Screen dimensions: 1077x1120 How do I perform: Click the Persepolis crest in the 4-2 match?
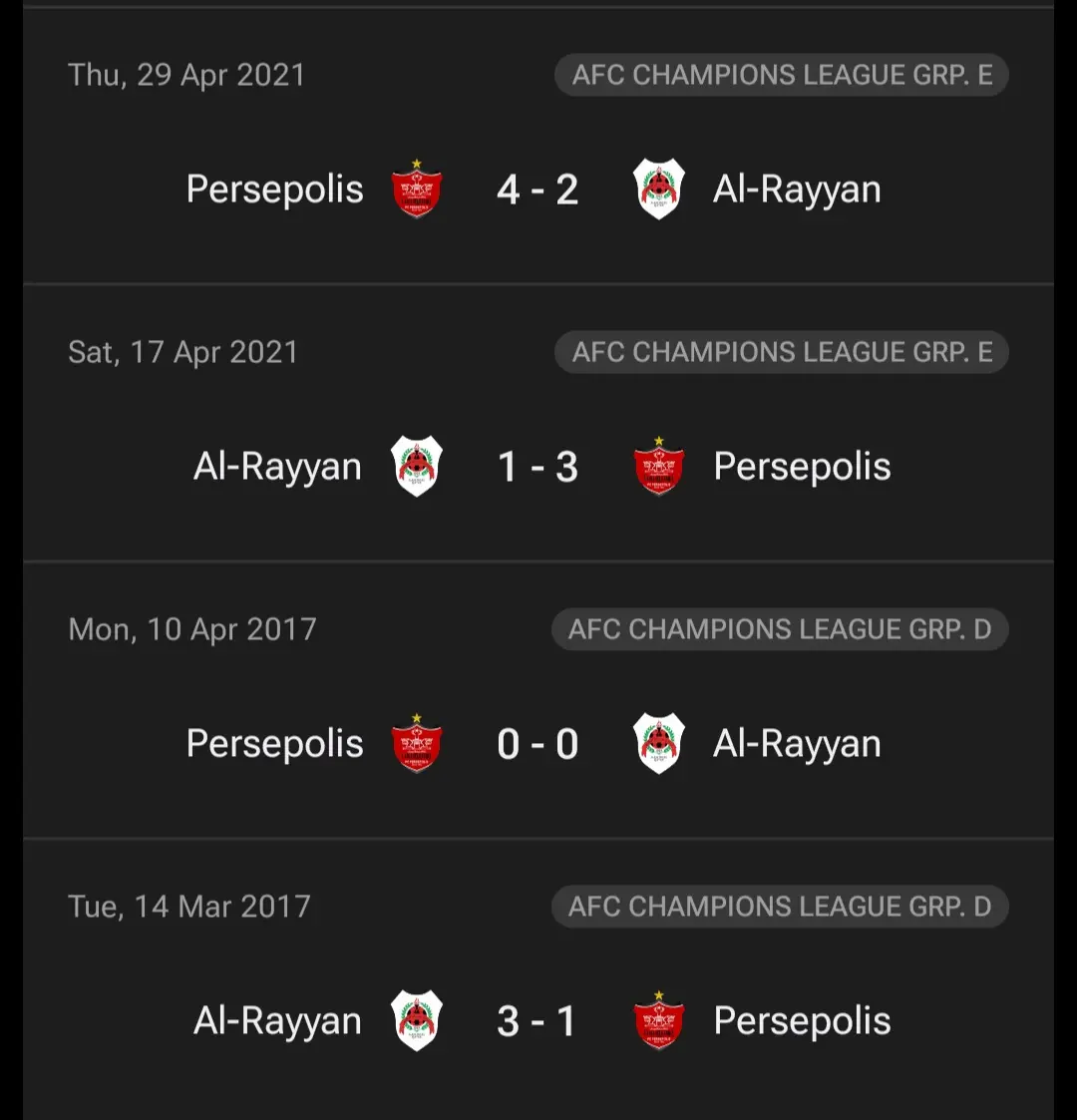[x=416, y=188]
